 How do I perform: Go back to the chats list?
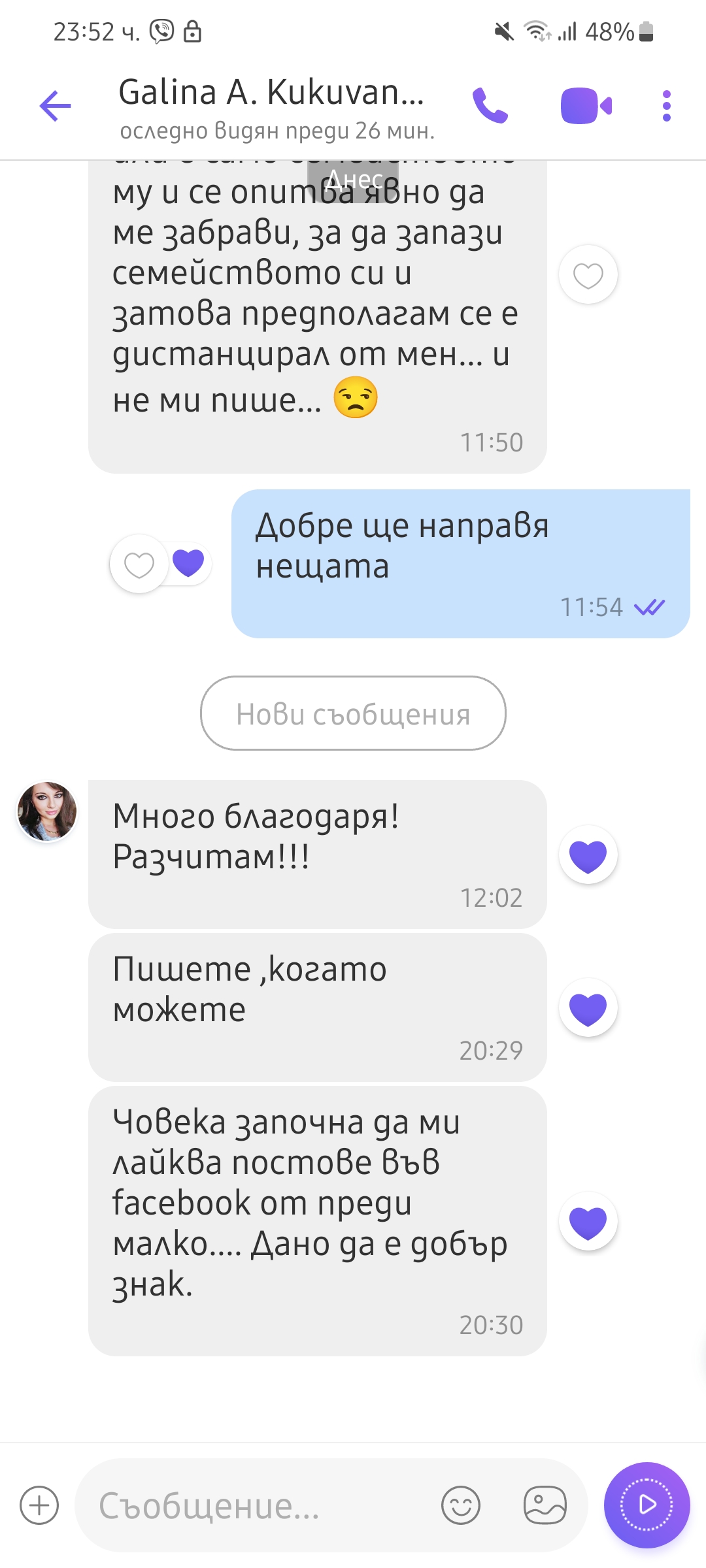click(x=56, y=106)
